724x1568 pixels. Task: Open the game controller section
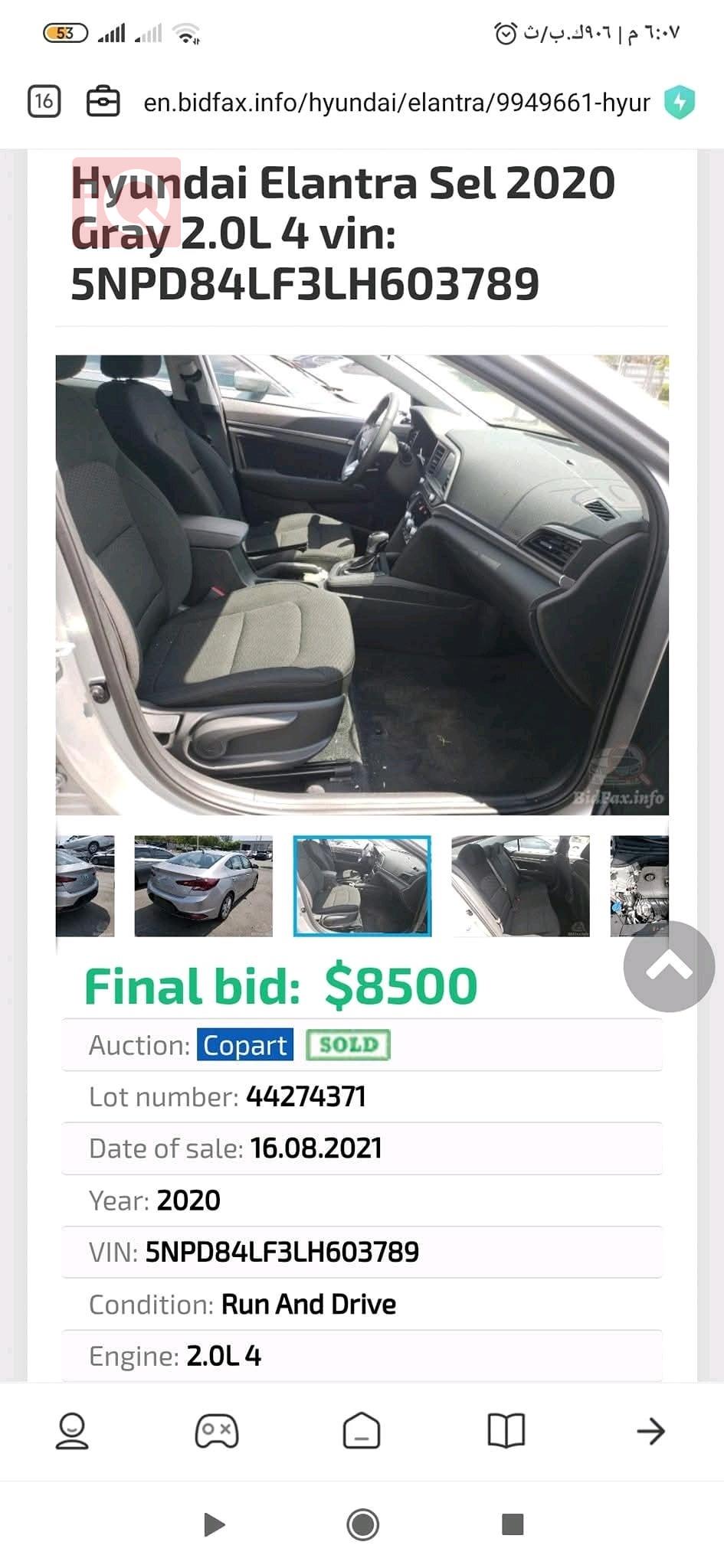(x=217, y=1431)
